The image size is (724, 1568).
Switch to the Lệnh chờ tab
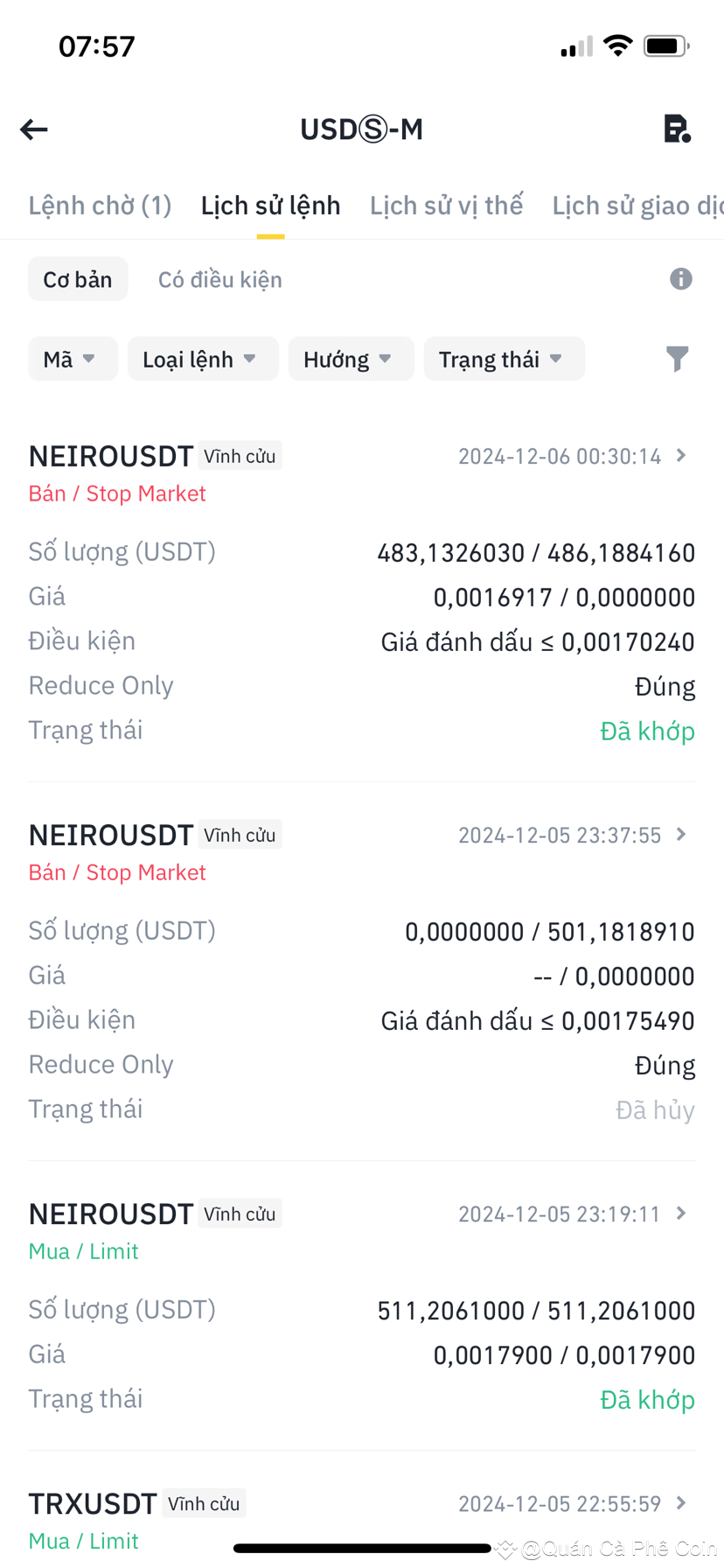[99, 206]
